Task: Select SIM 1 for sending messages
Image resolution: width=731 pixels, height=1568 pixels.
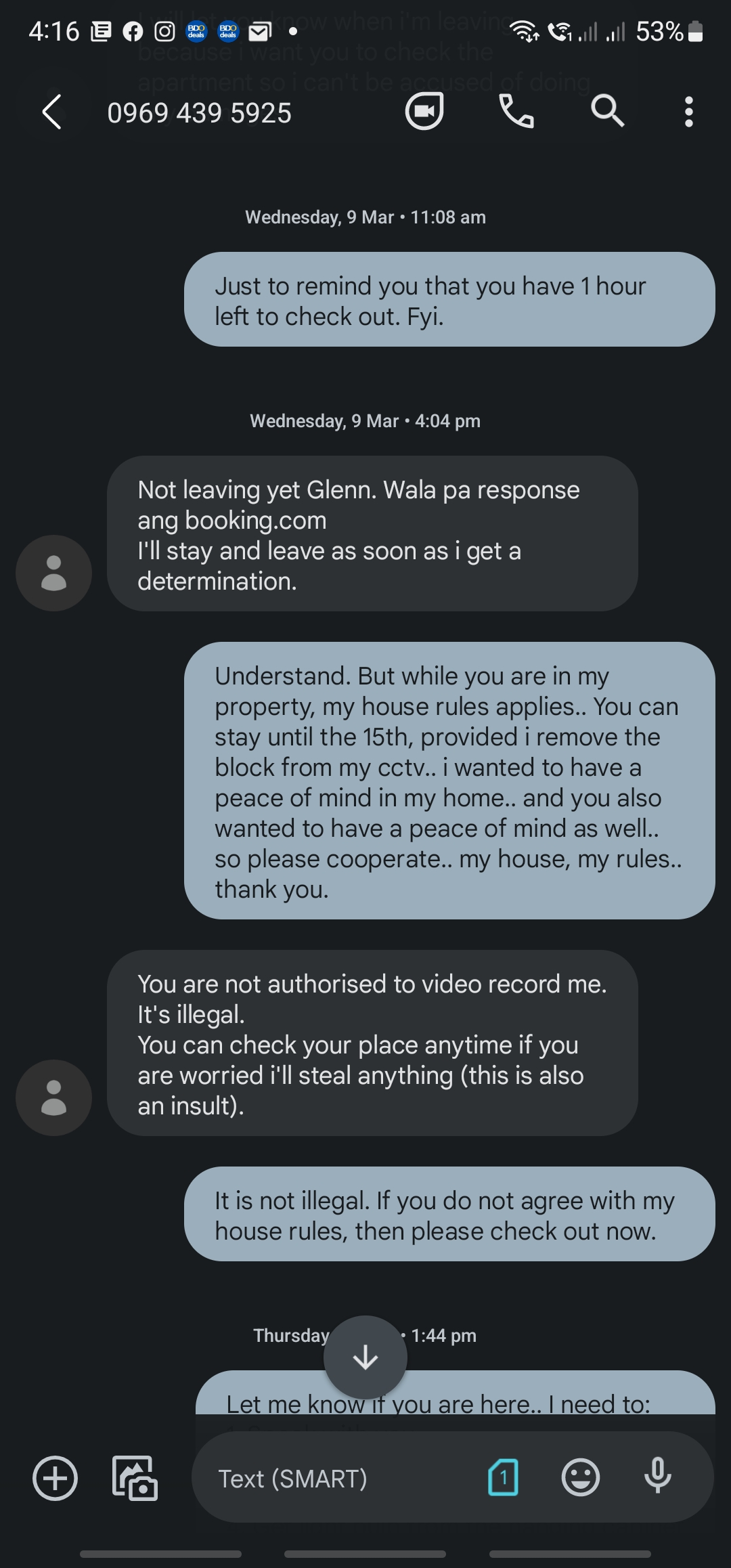Action: click(x=503, y=1478)
